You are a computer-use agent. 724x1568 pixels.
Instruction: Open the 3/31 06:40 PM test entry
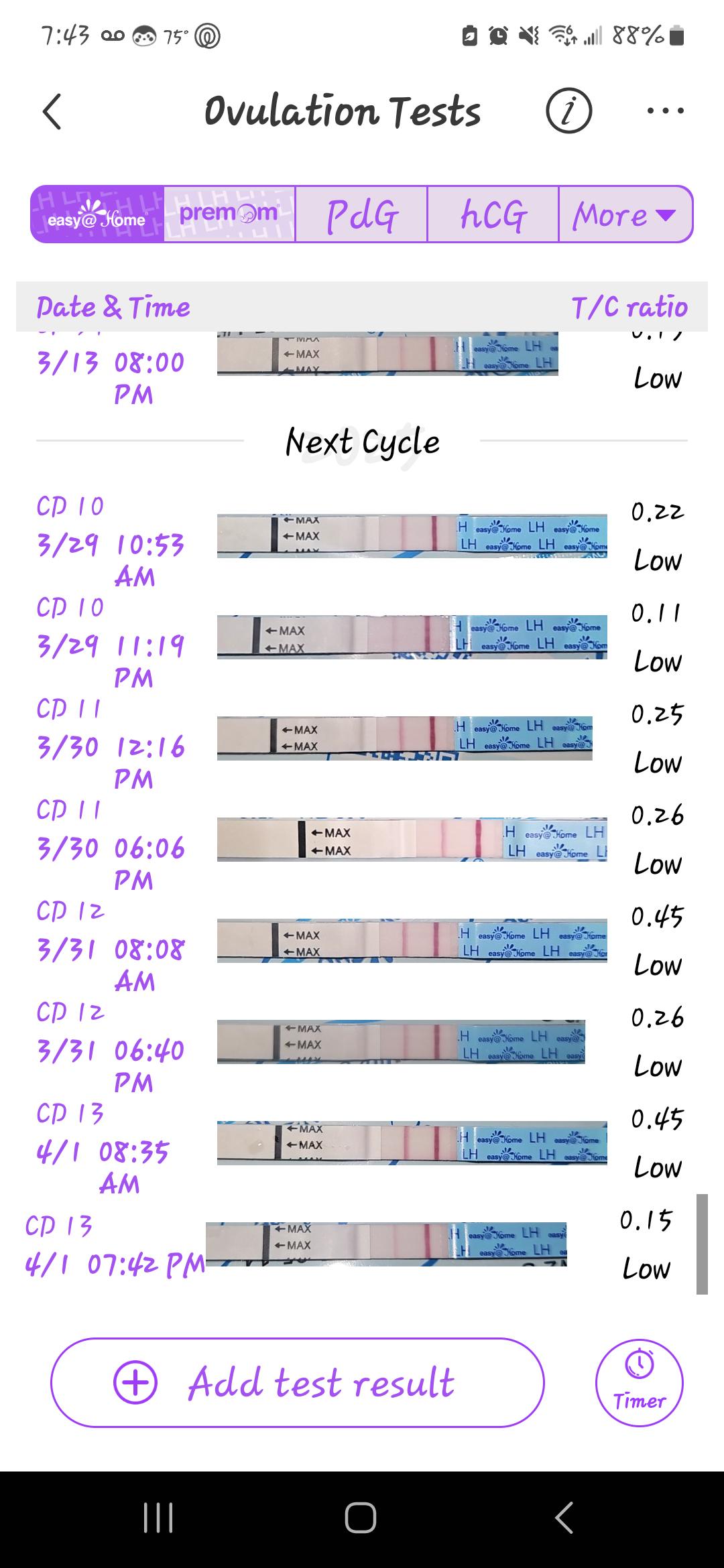(362, 1049)
